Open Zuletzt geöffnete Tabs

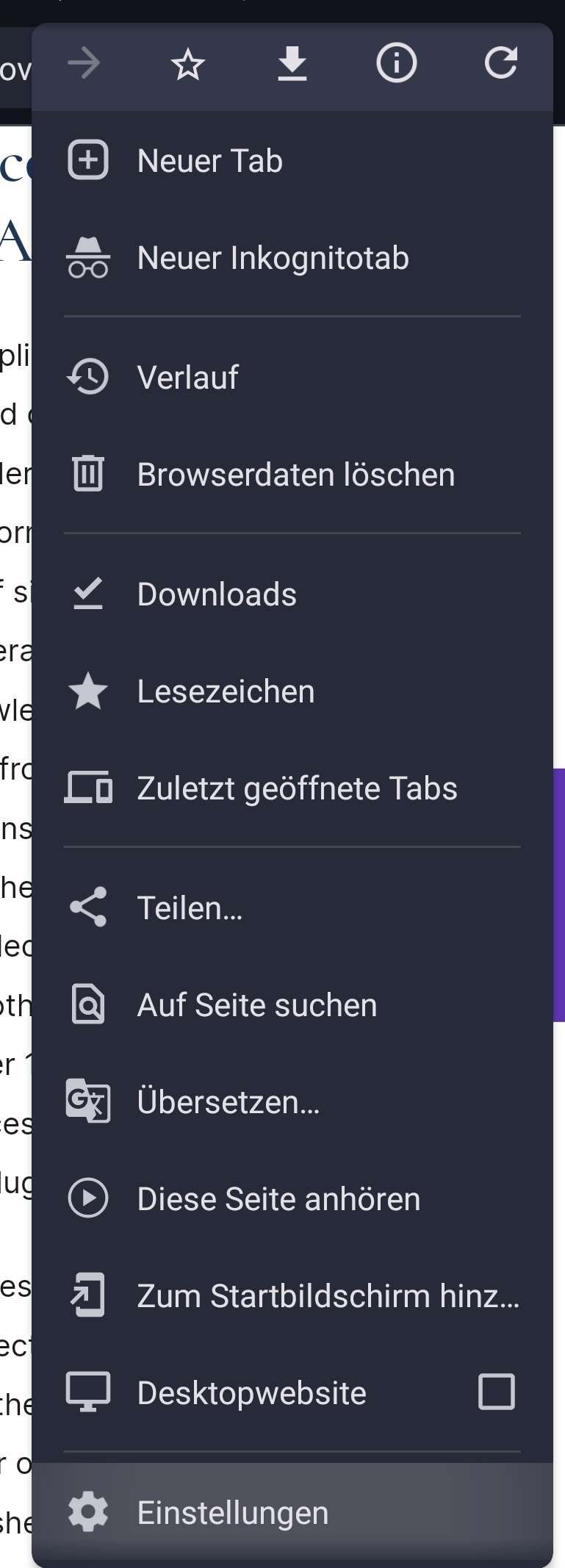(297, 788)
